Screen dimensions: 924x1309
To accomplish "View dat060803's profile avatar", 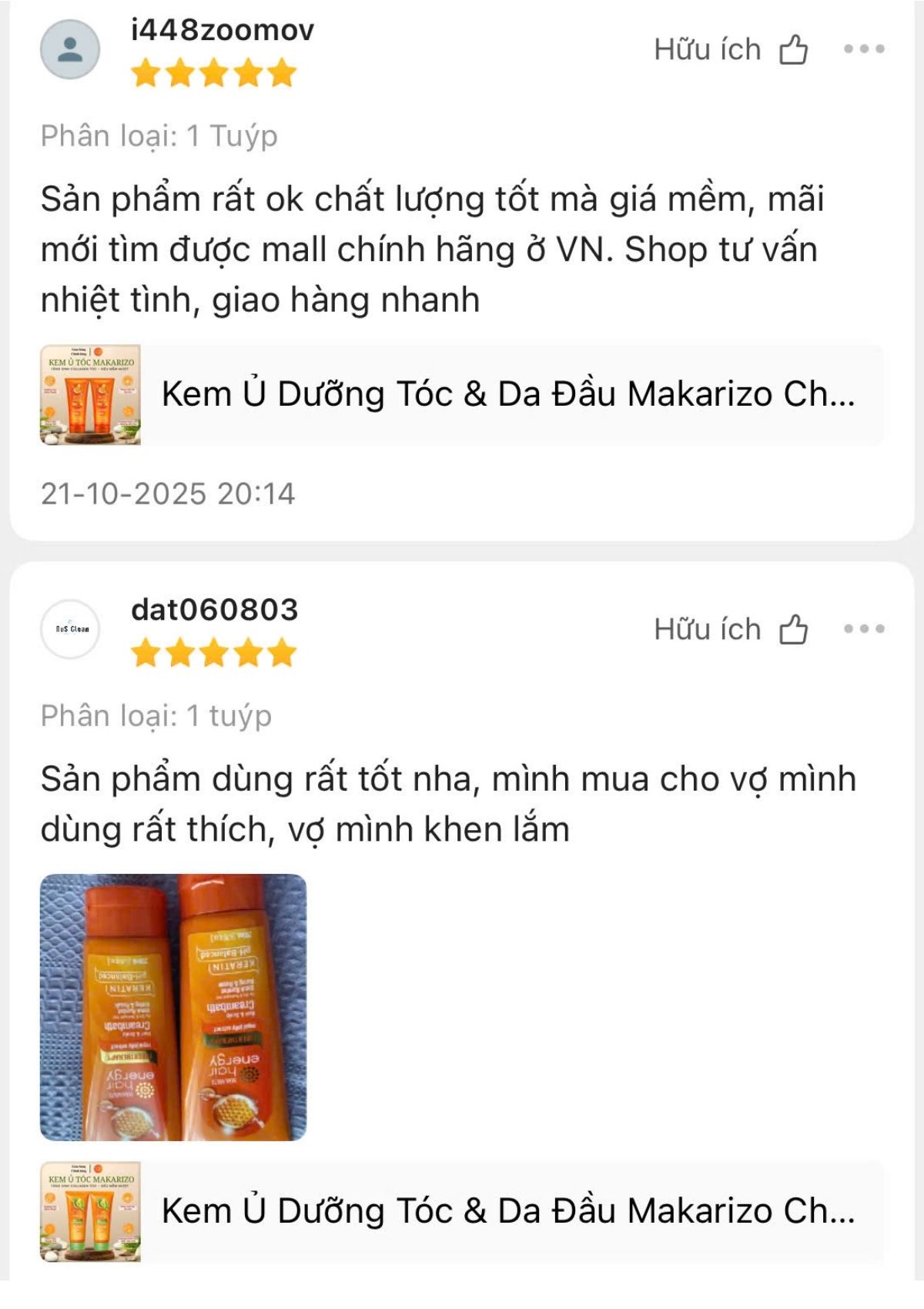I will point(70,629).
